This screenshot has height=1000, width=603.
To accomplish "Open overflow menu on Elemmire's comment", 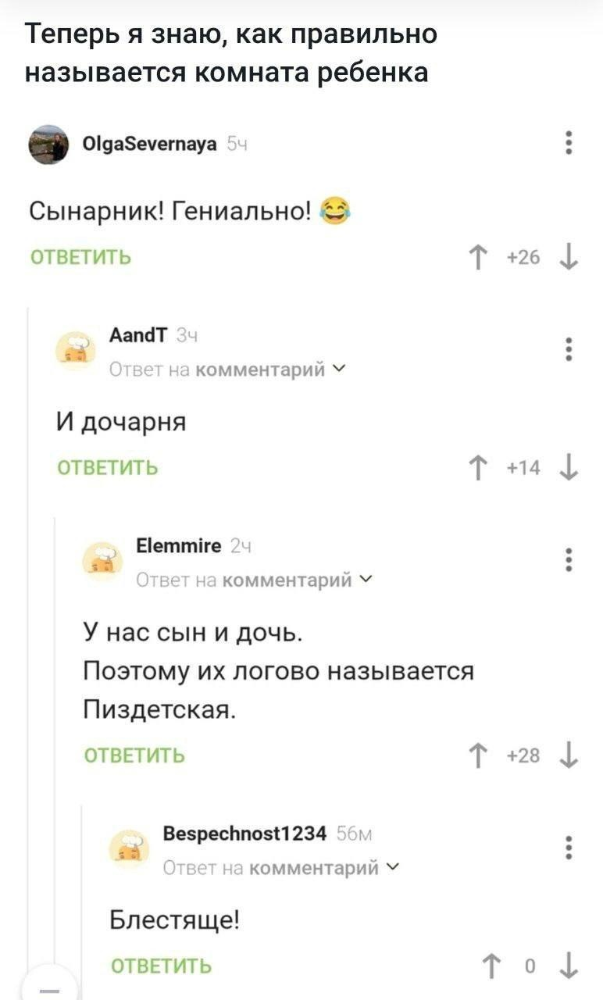I will (569, 558).
